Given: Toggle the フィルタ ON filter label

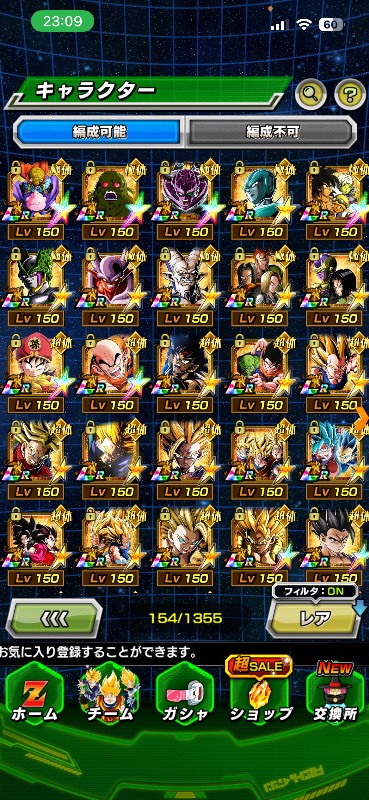Looking at the screenshot, I should [315, 592].
